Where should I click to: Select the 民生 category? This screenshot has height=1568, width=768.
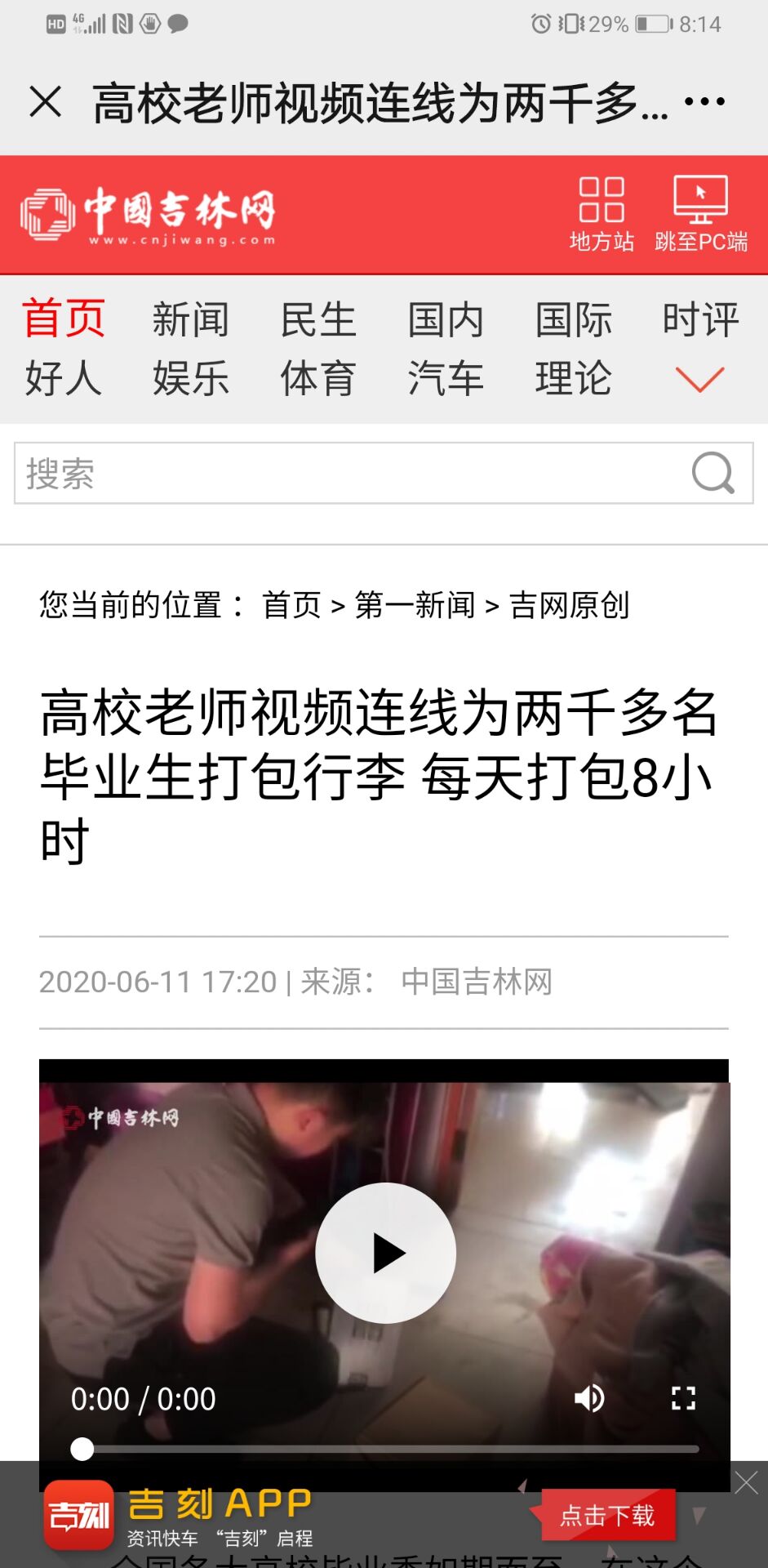point(317,318)
